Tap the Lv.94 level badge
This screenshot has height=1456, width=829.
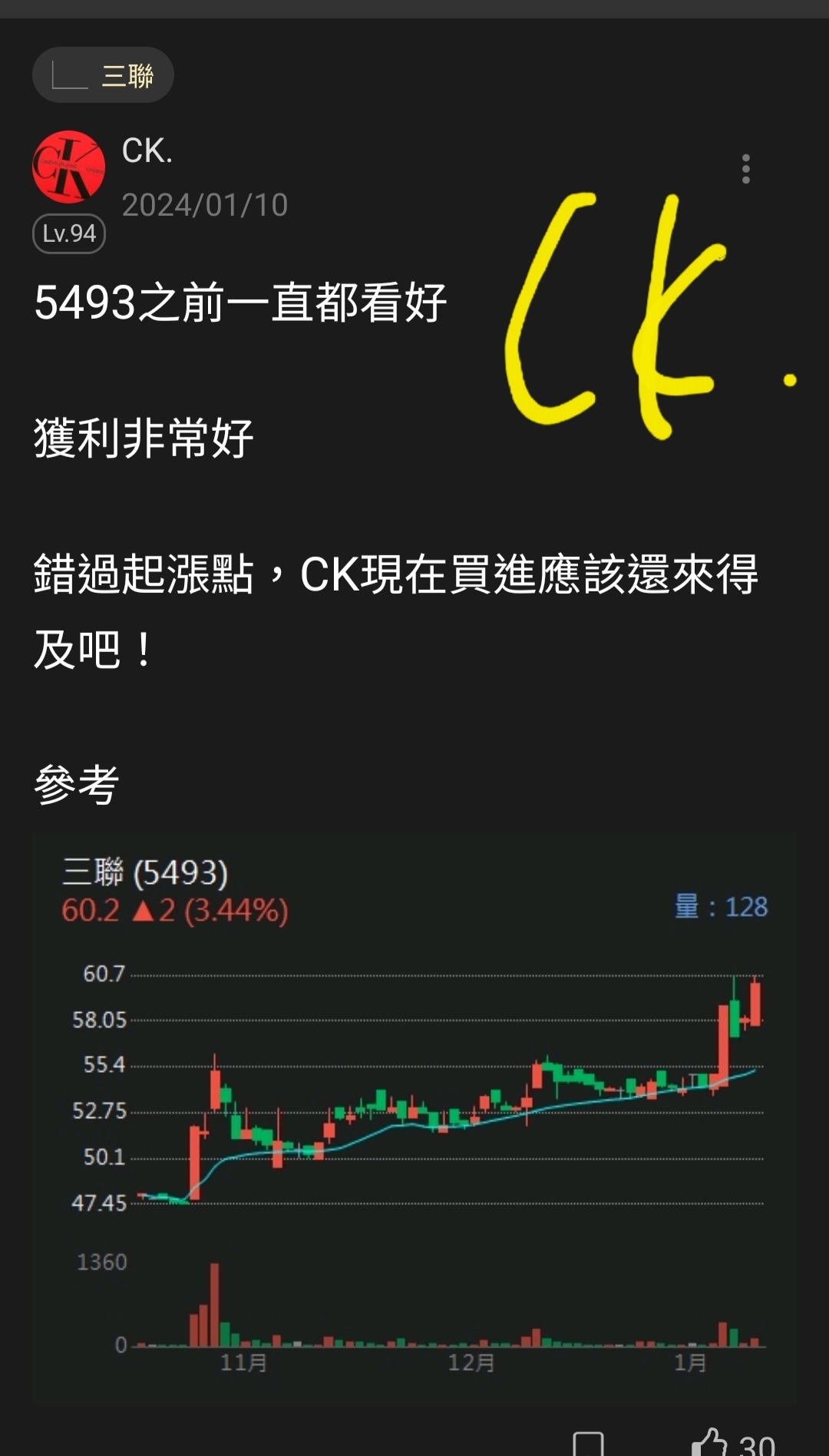(68, 233)
